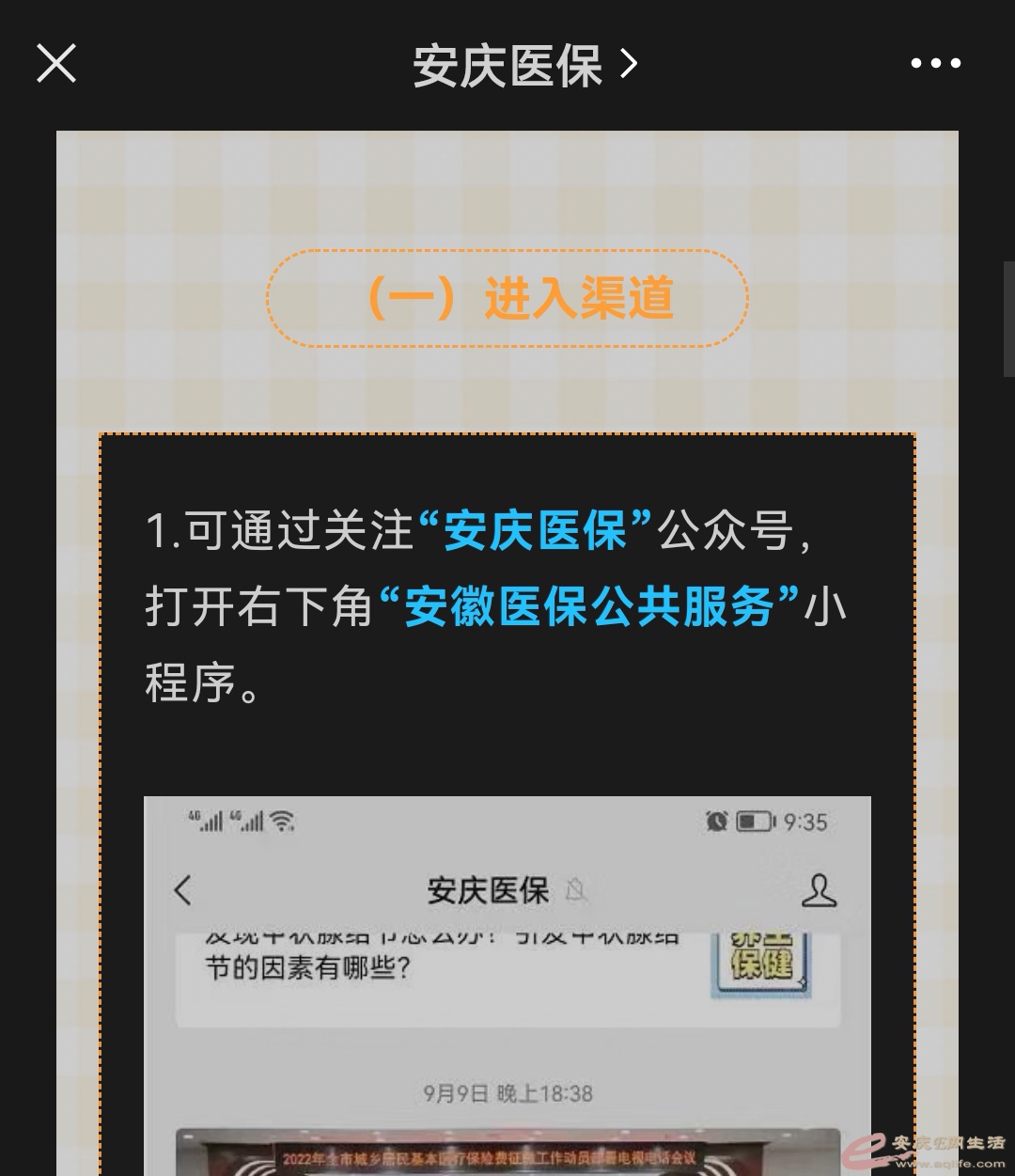Click the （一）进入渠道 heading pill
This screenshot has width=1015, height=1176.
pyautogui.click(x=507, y=298)
